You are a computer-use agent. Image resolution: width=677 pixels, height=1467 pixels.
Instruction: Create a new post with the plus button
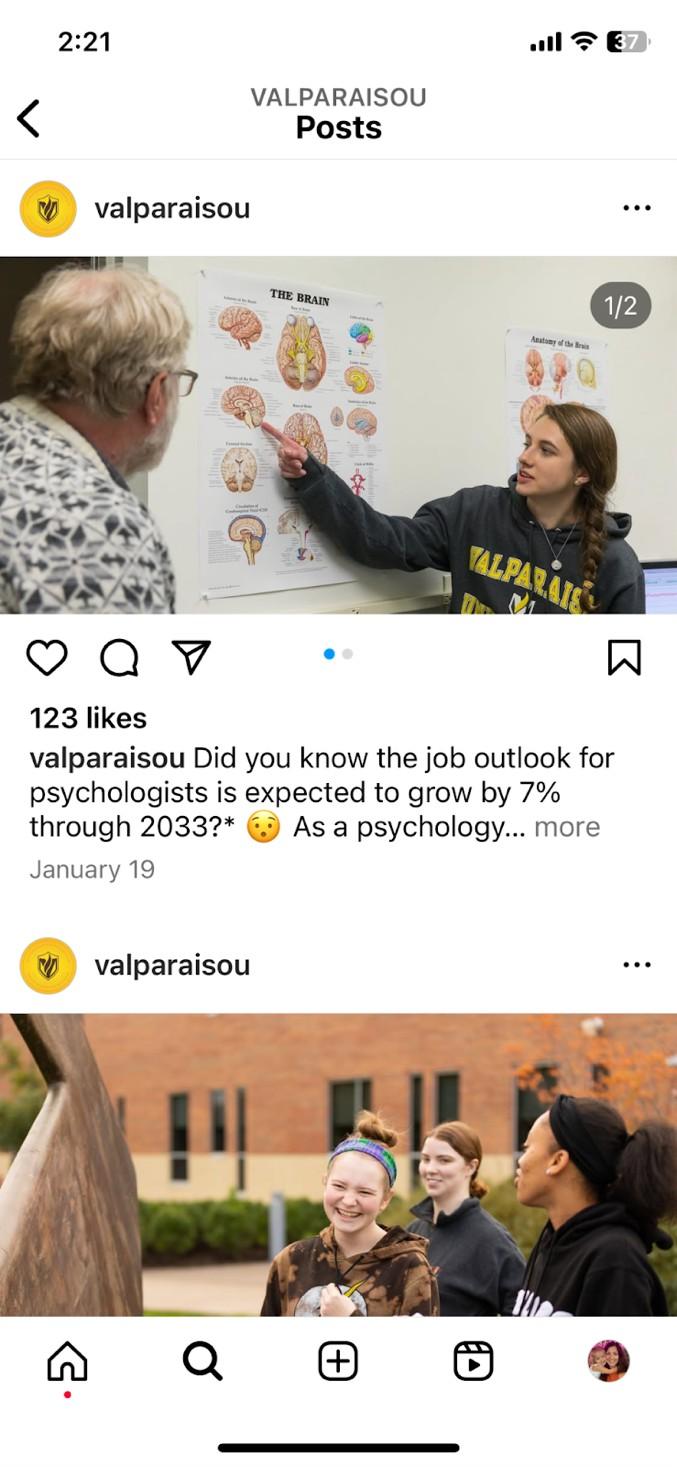click(338, 1361)
